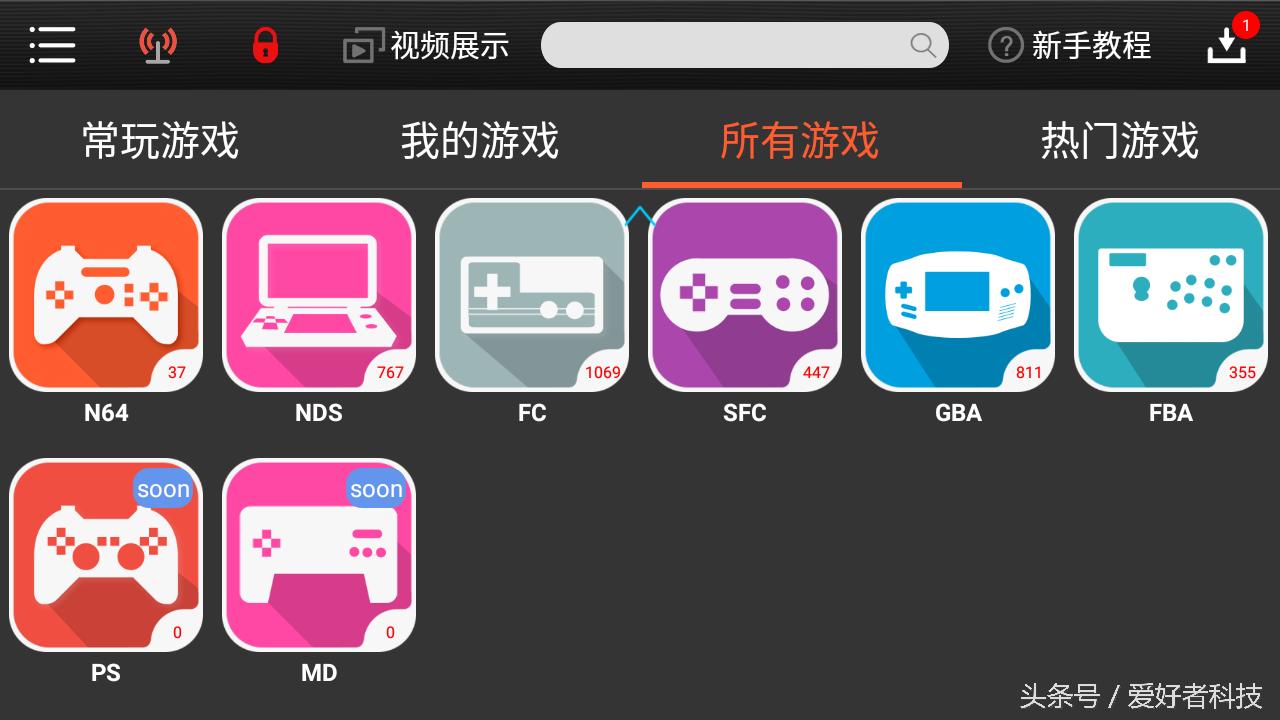Tap the MD coming soon tile

(x=319, y=555)
